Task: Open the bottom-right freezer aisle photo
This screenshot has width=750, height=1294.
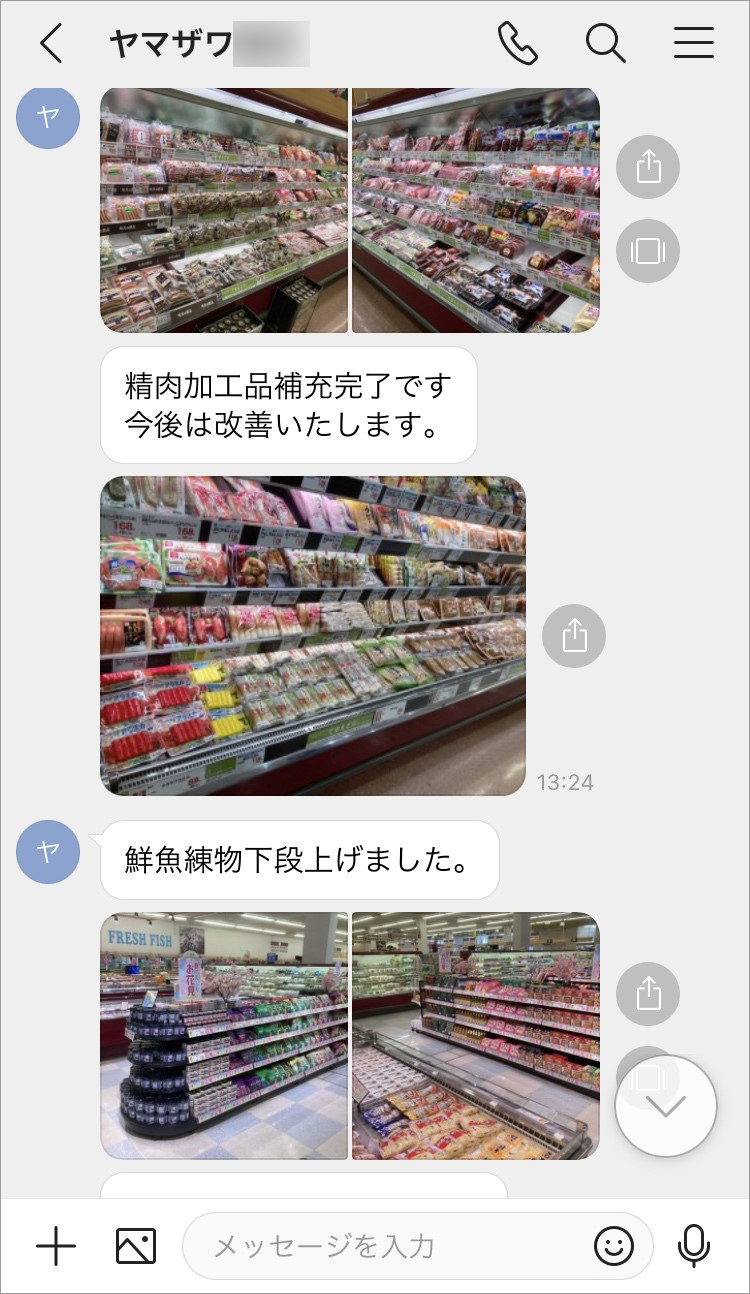Action: tap(476, 1035)
